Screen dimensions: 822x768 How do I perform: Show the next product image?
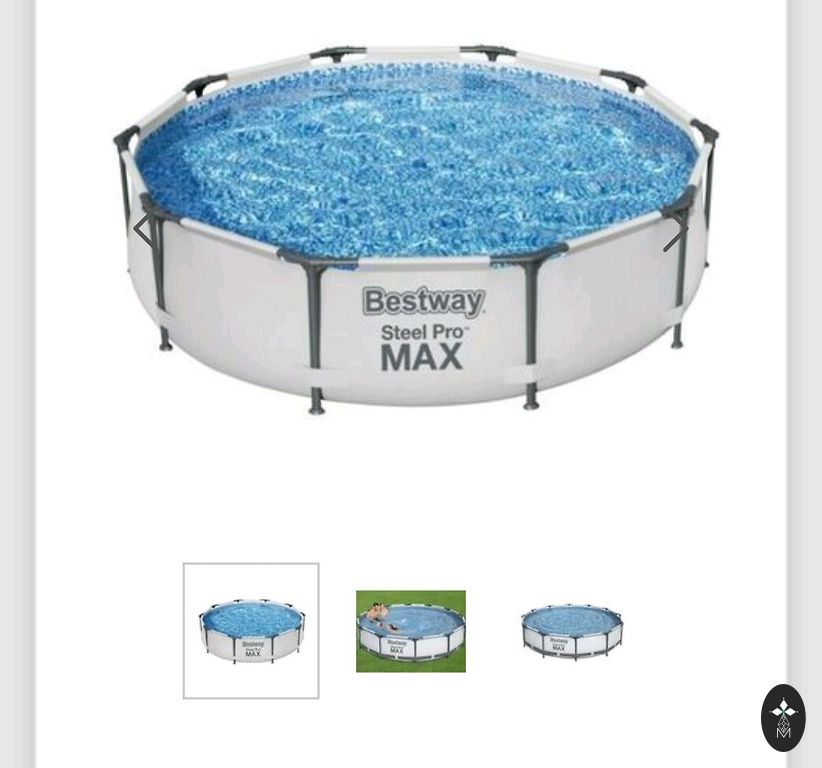[676, 232]
